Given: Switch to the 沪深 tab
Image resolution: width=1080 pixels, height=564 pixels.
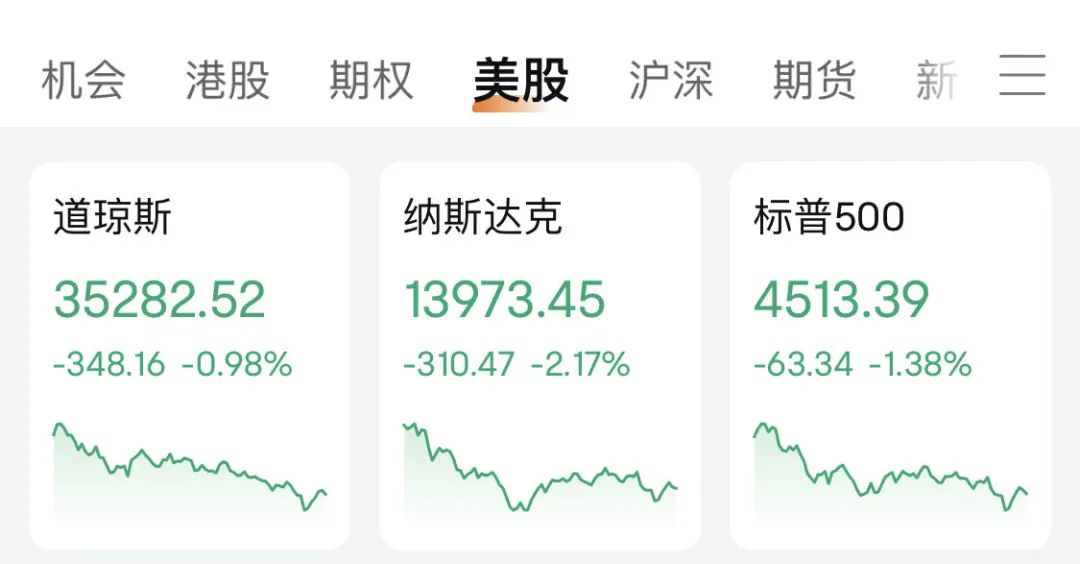Looking at the screenshot, I should click(x=671, y=81).
